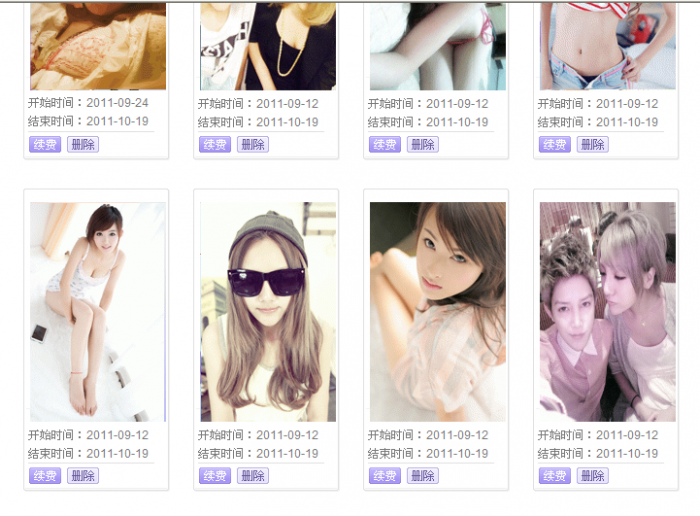Delete the card with denim shorts photo
Screen dimensions: 700x516
[593, 145]
